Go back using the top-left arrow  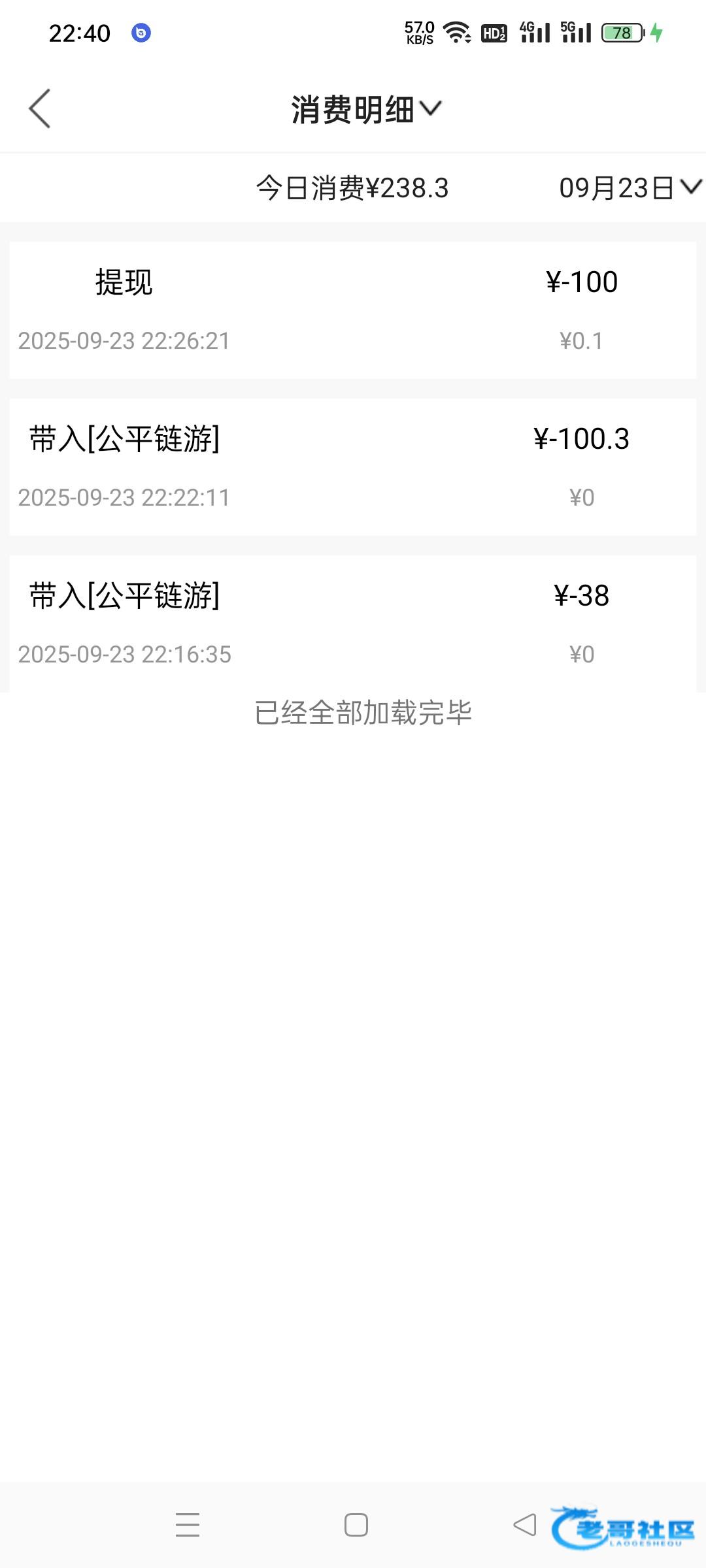point(40,108)
